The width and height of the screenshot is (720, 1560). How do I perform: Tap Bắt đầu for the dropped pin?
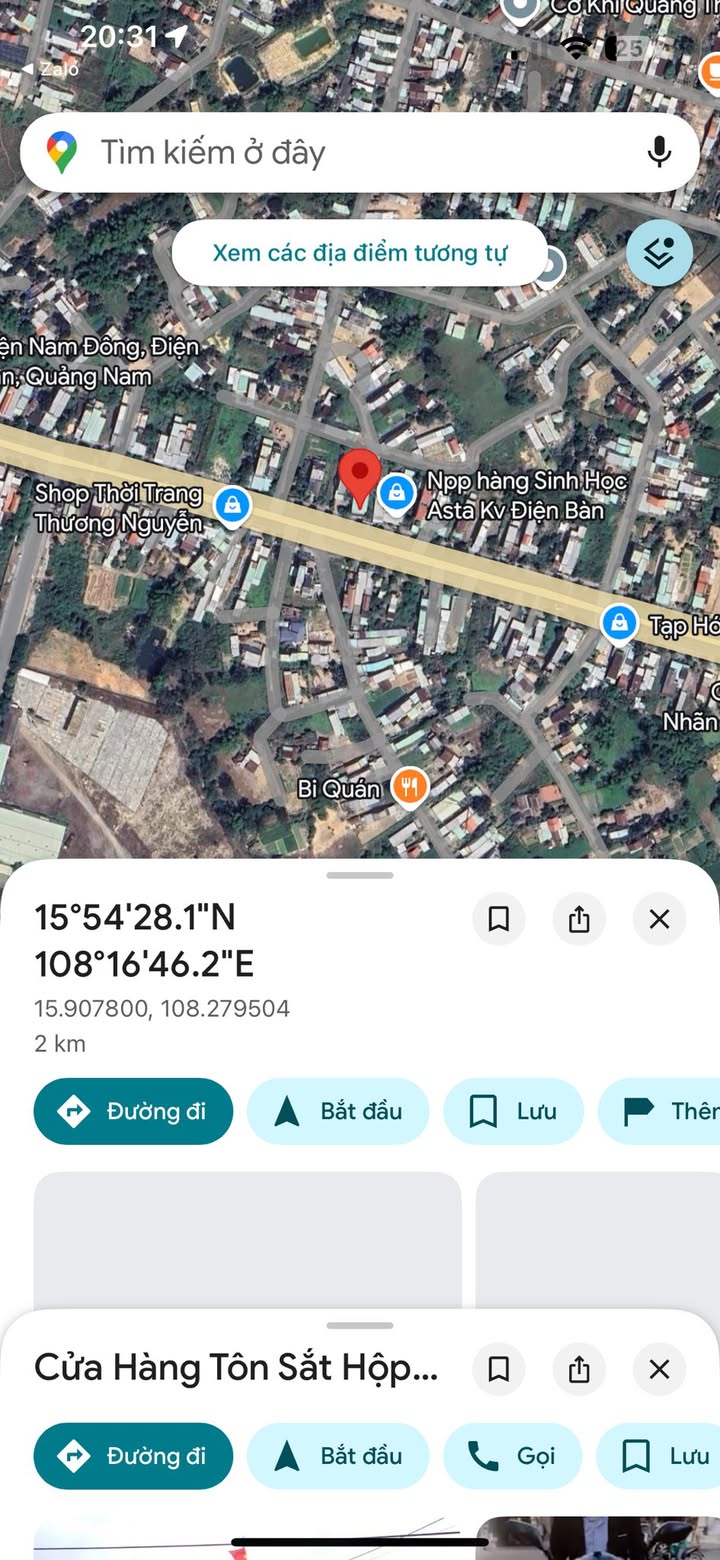coord(338,1111)
